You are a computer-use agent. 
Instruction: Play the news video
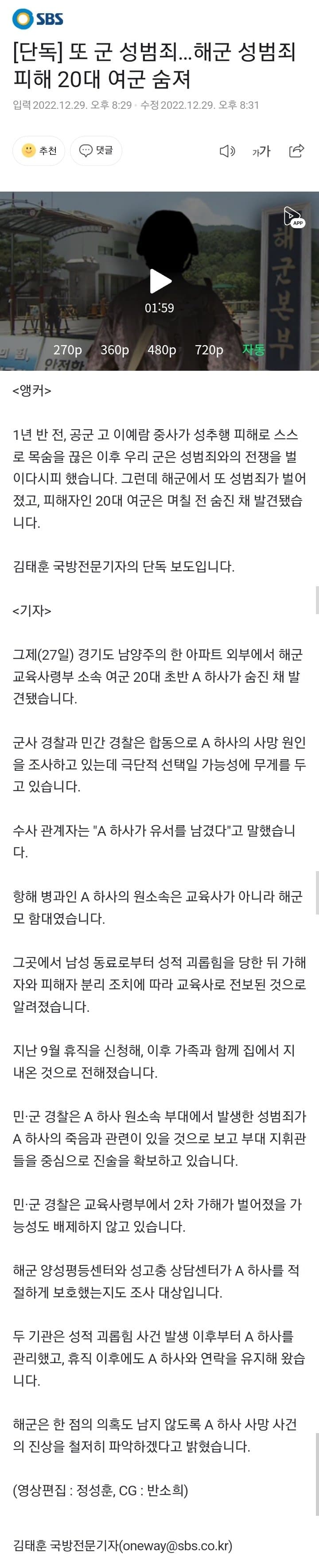[160, 281]
